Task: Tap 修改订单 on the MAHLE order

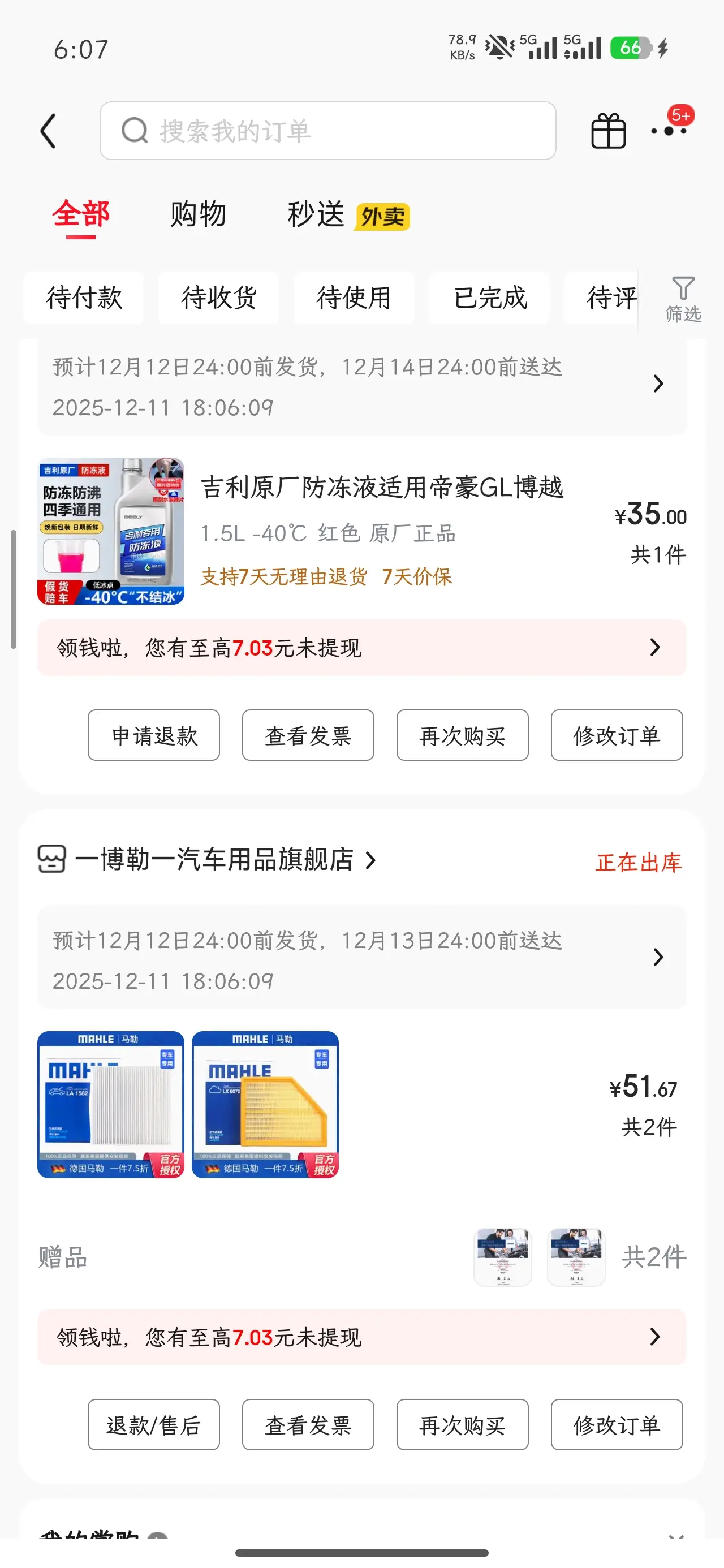Action: (616, 1425)
